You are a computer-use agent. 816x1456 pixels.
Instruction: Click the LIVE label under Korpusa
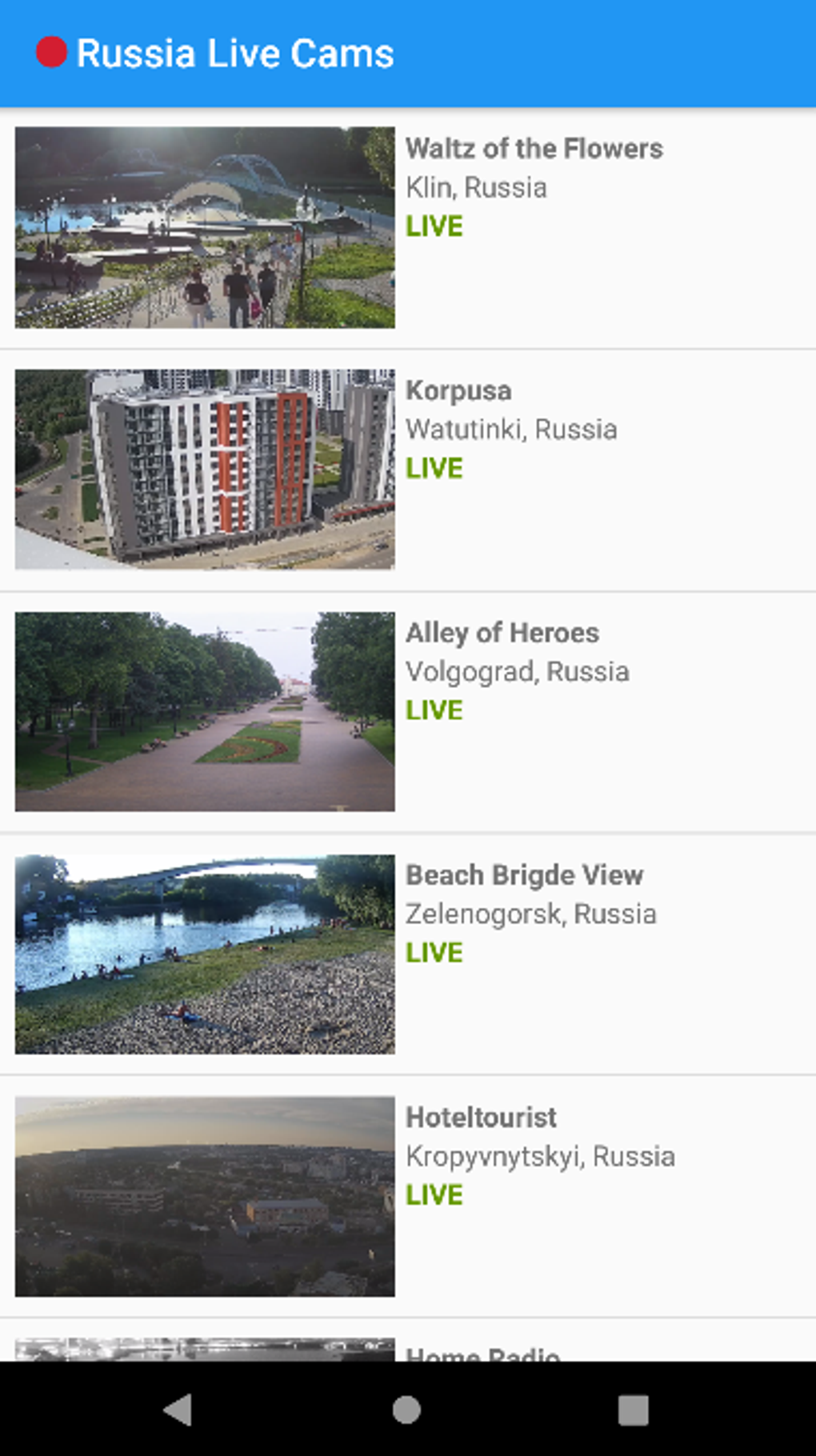point(434,467)
